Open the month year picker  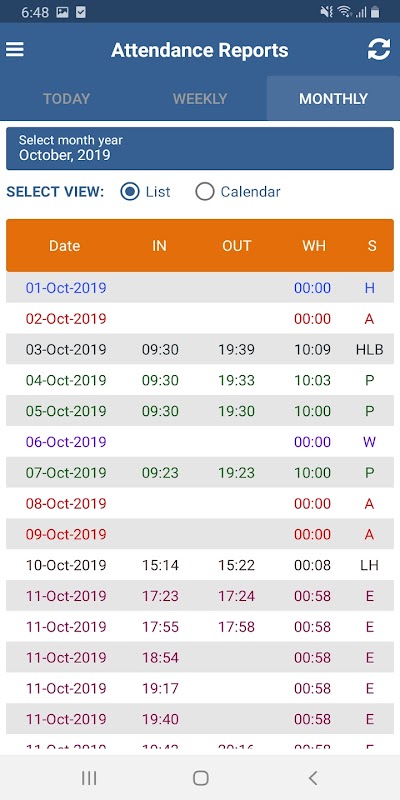click(x=200, y=148)
